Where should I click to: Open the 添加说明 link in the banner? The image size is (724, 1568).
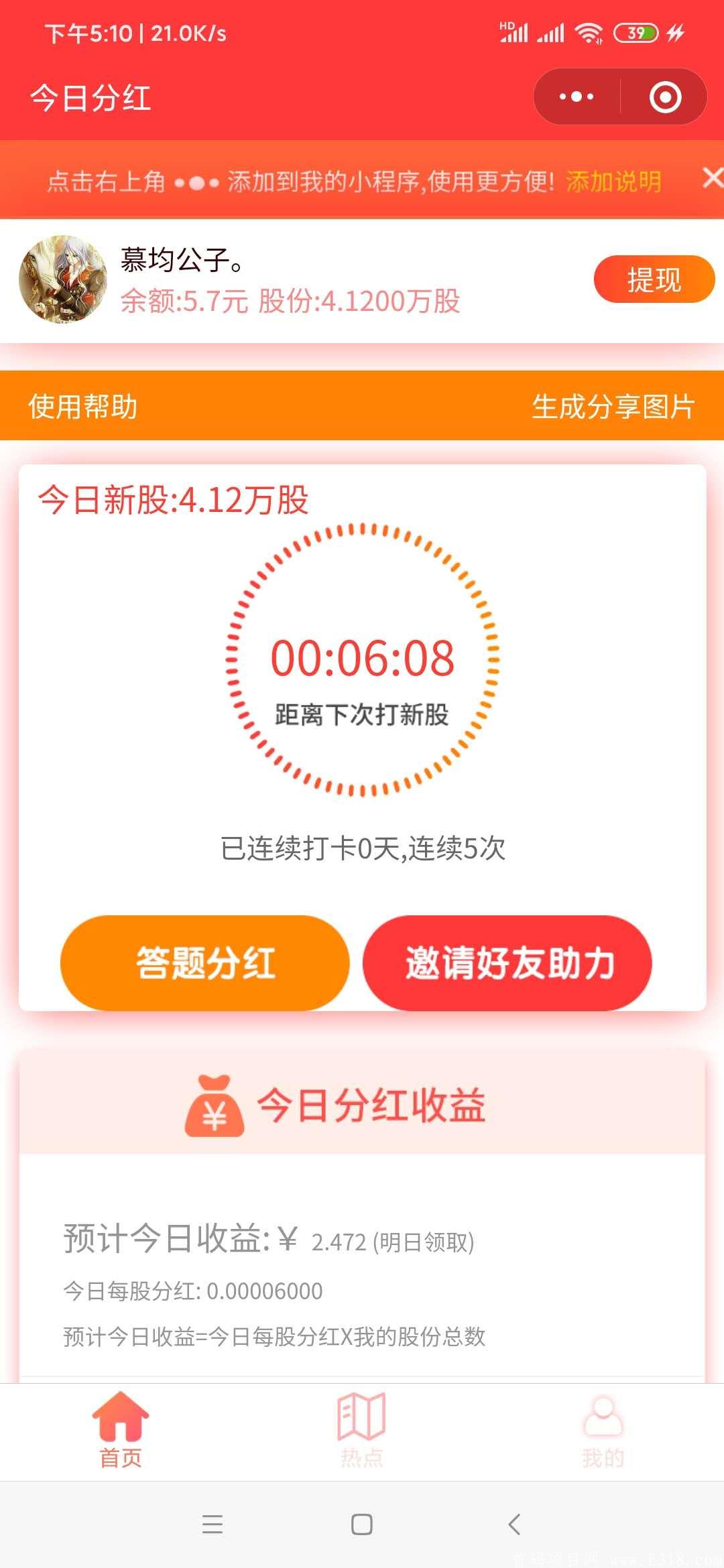click(x=613, y=181)
